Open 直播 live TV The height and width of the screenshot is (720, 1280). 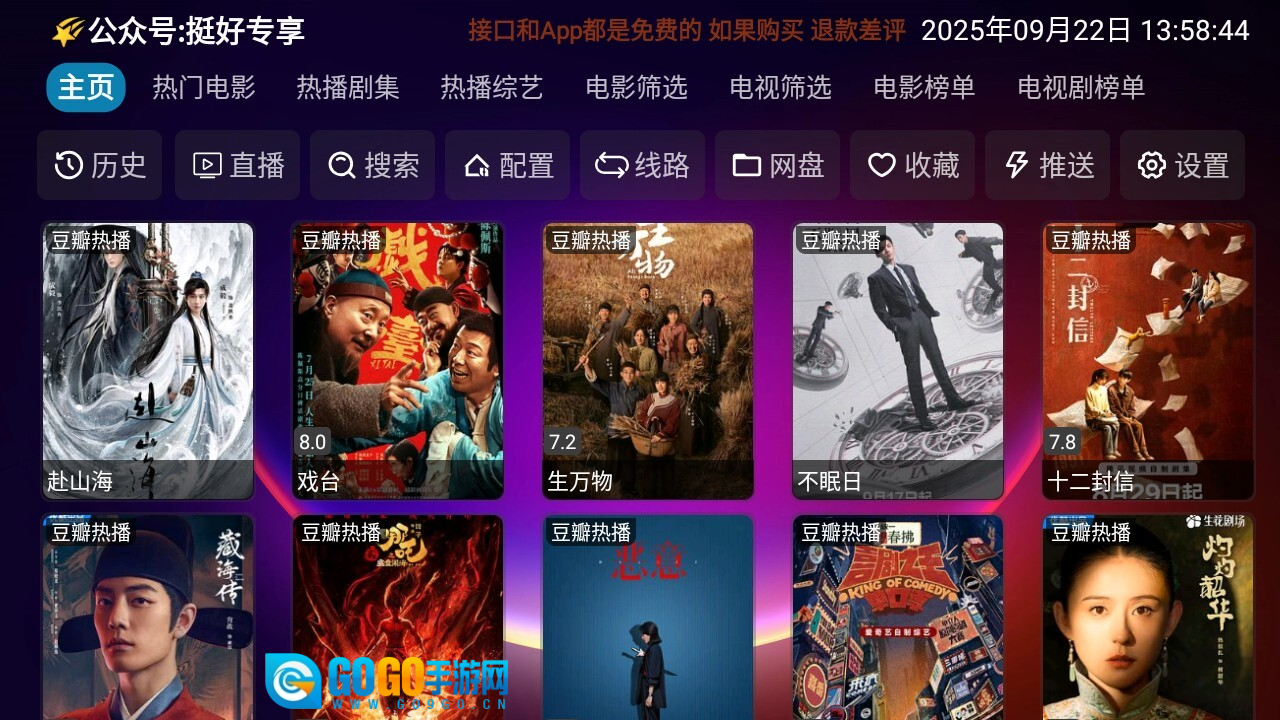238,165
